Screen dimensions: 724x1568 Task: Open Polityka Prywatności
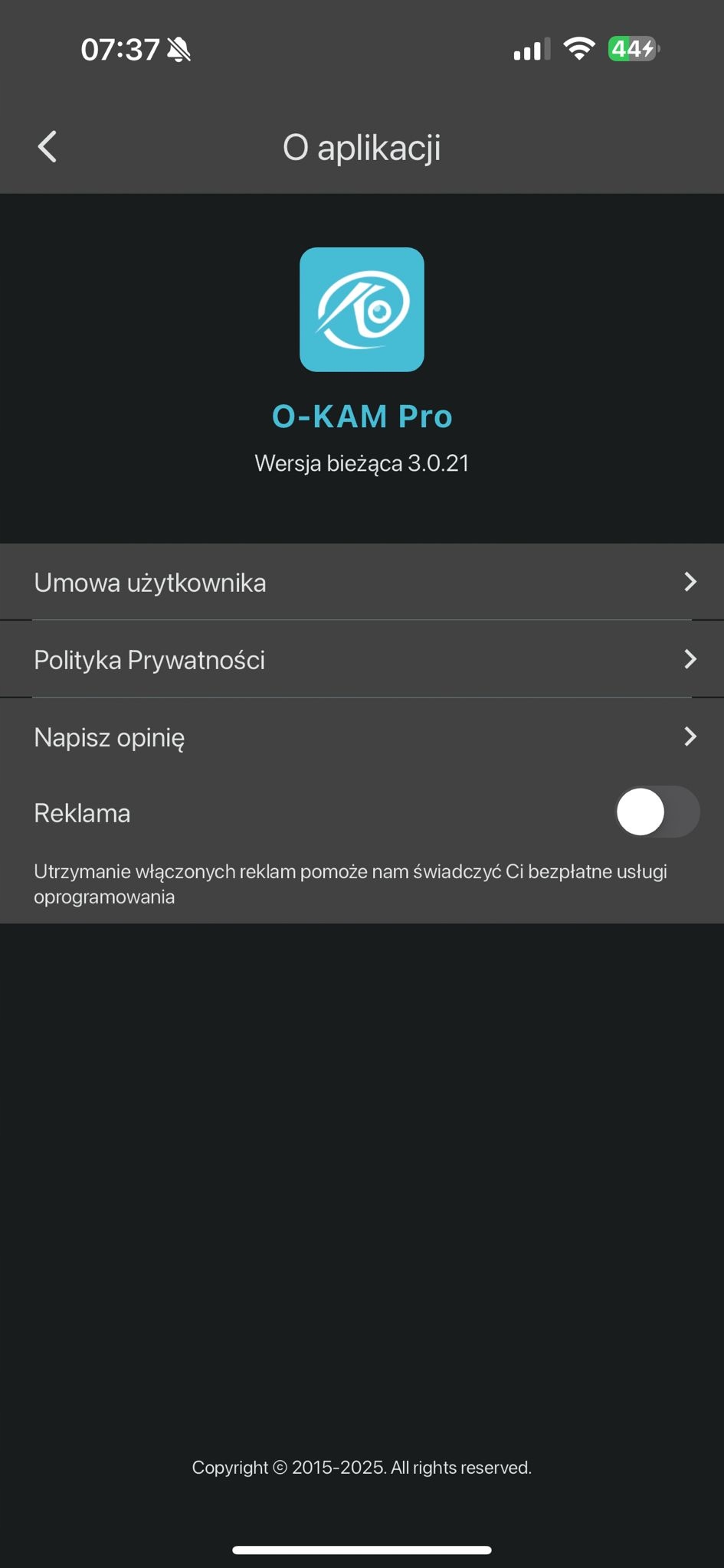(362, 659)
